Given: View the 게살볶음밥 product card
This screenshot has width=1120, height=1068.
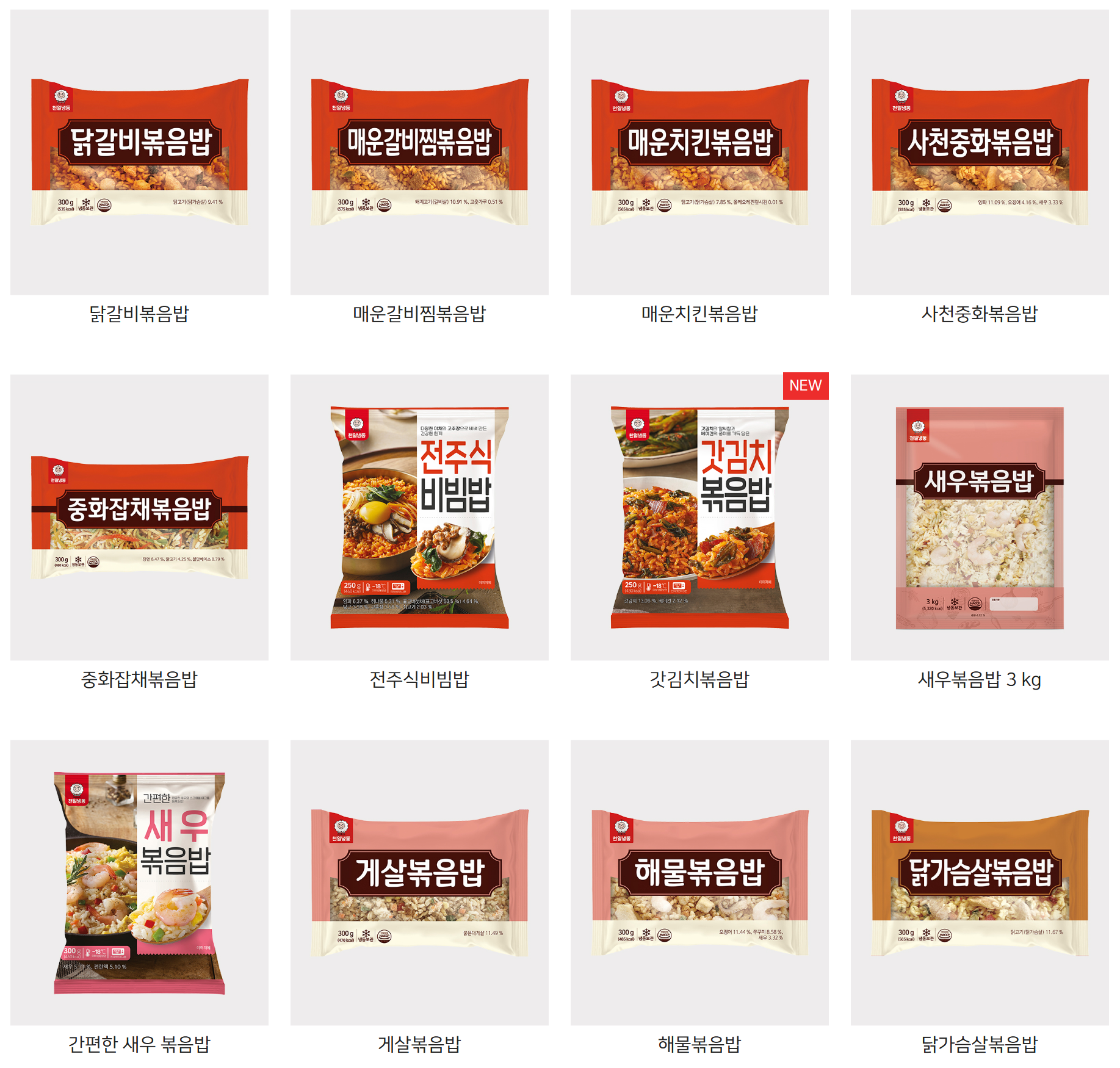Looking at the screenshot, I should click(419, 882).
